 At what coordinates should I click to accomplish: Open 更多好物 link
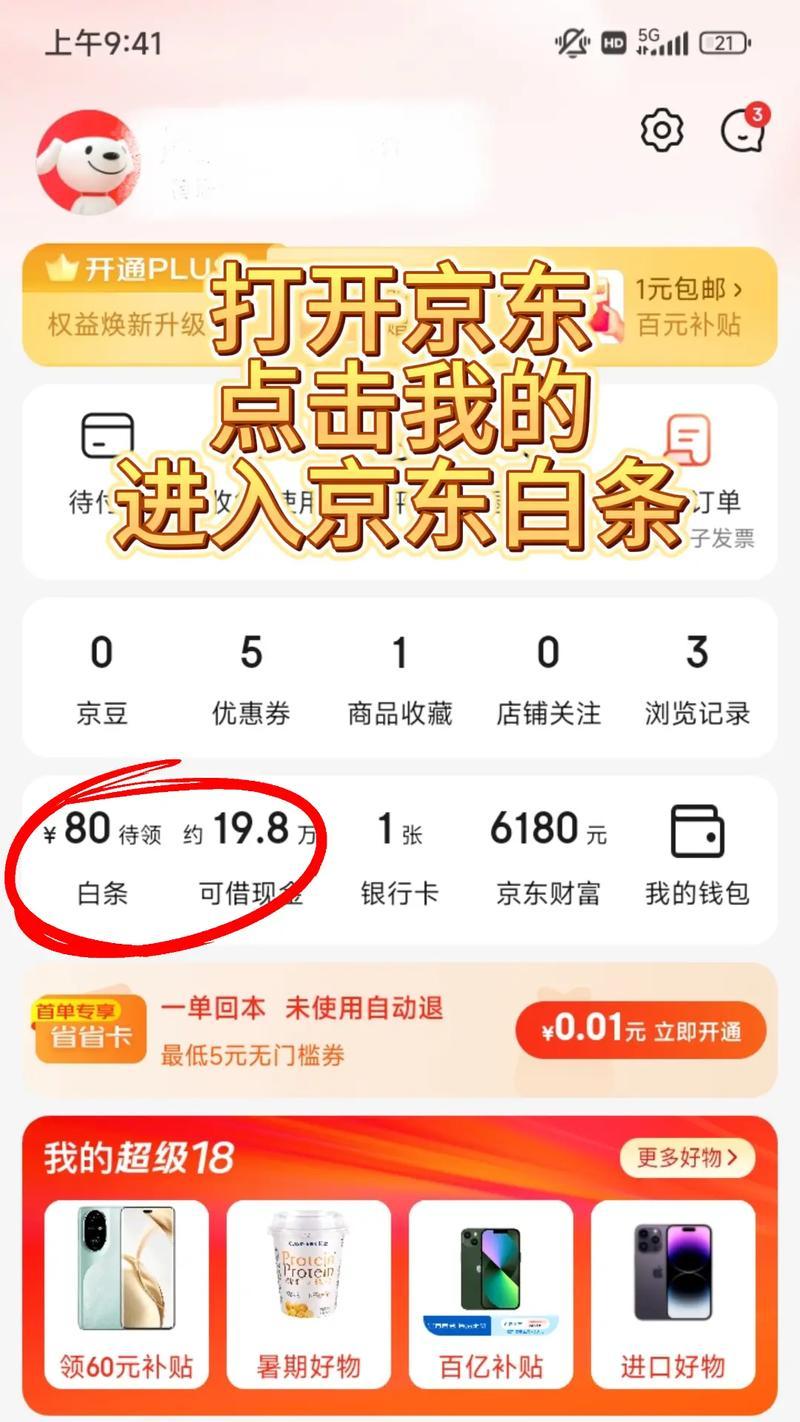[687, 1158]
